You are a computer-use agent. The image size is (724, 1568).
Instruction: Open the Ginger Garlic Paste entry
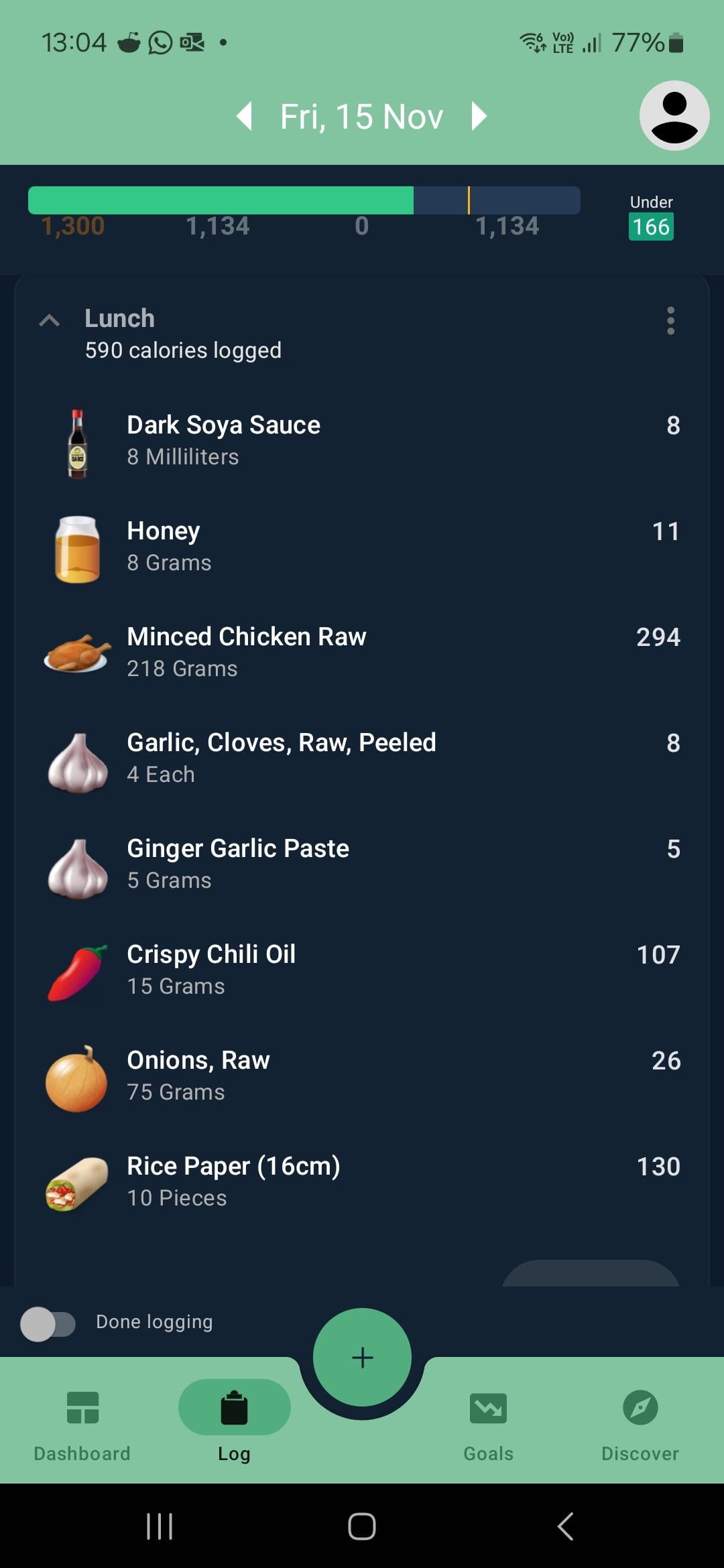[362, 864]
